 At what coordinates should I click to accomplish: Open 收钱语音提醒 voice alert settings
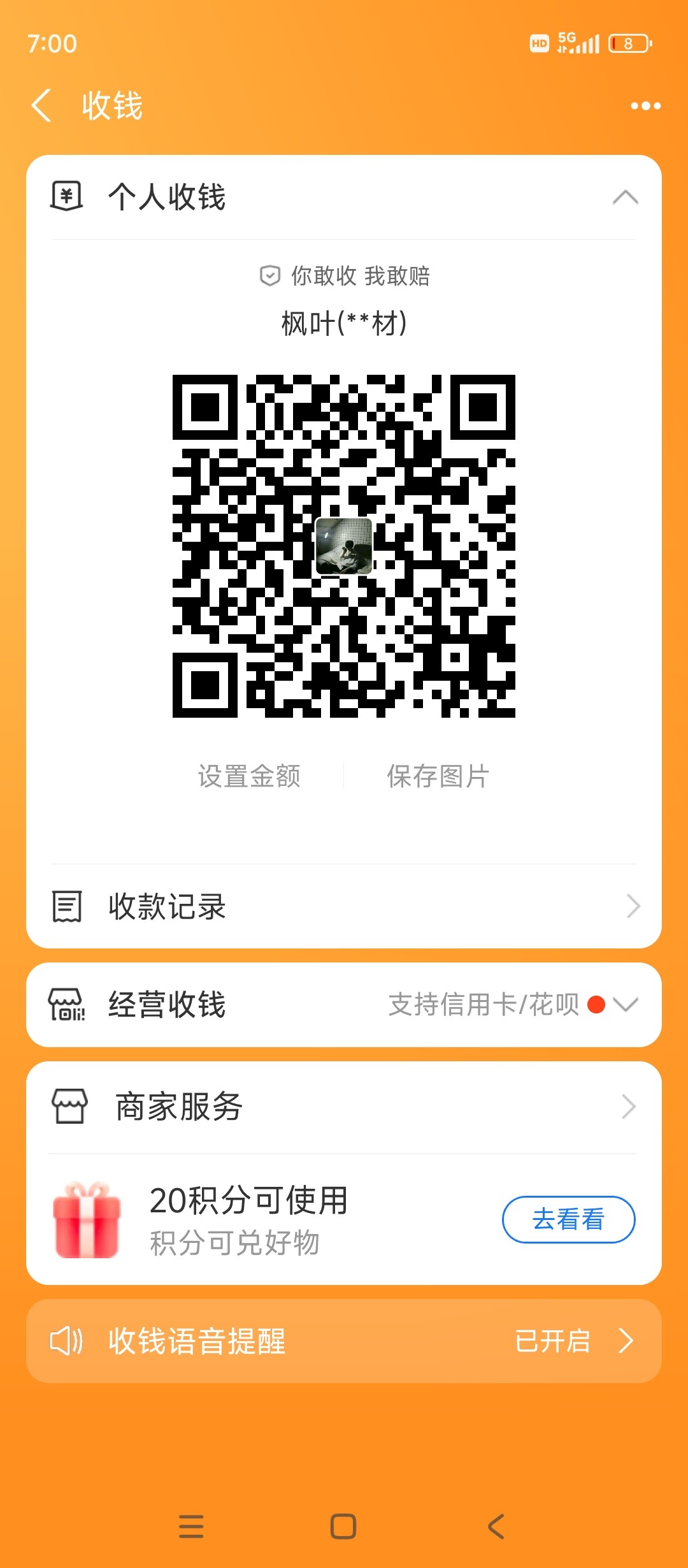tap(344, 1341)
